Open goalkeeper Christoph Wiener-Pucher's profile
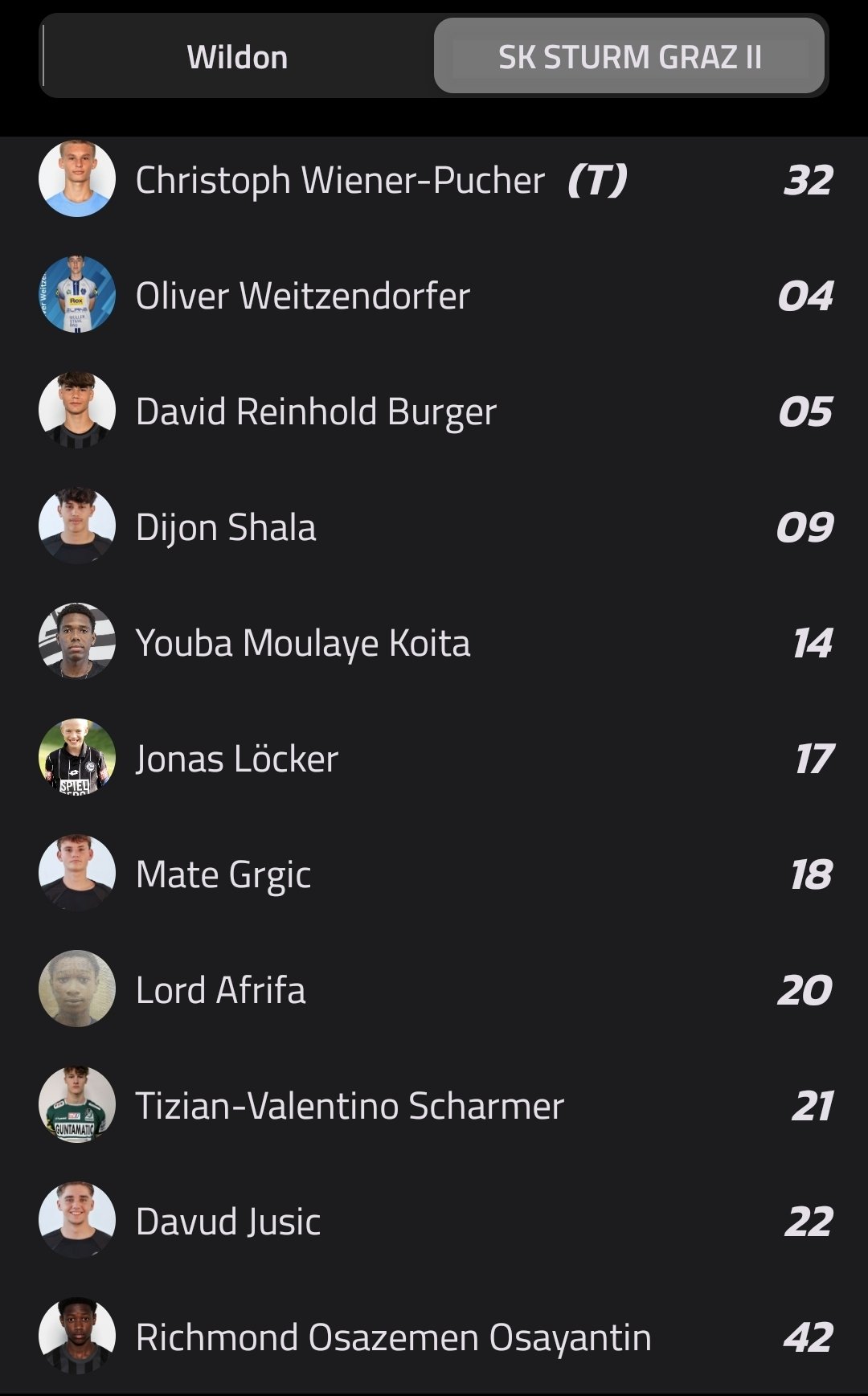 click(x=434, y=179)
